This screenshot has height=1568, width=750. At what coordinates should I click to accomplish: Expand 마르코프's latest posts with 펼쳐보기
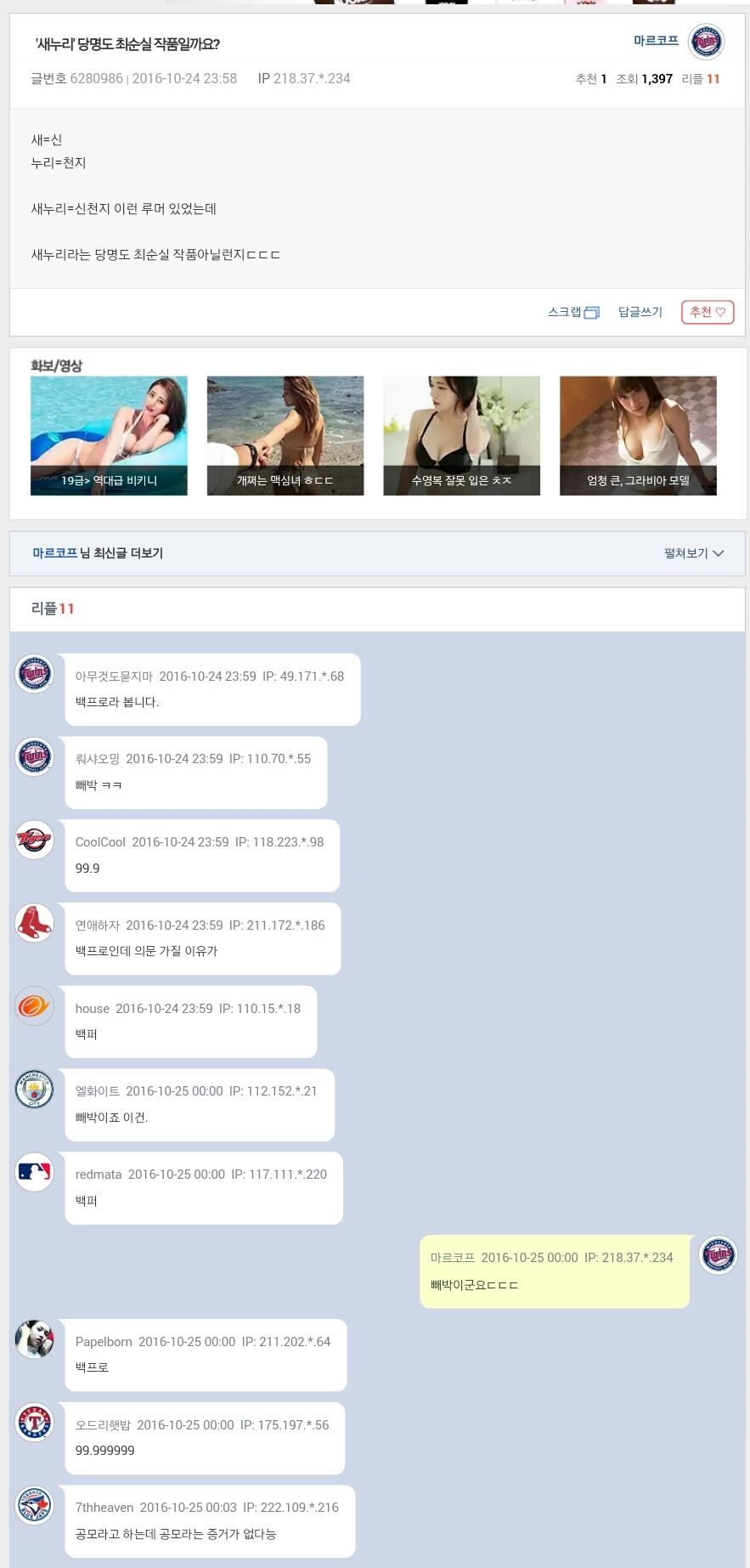click(x=694, y=553)
